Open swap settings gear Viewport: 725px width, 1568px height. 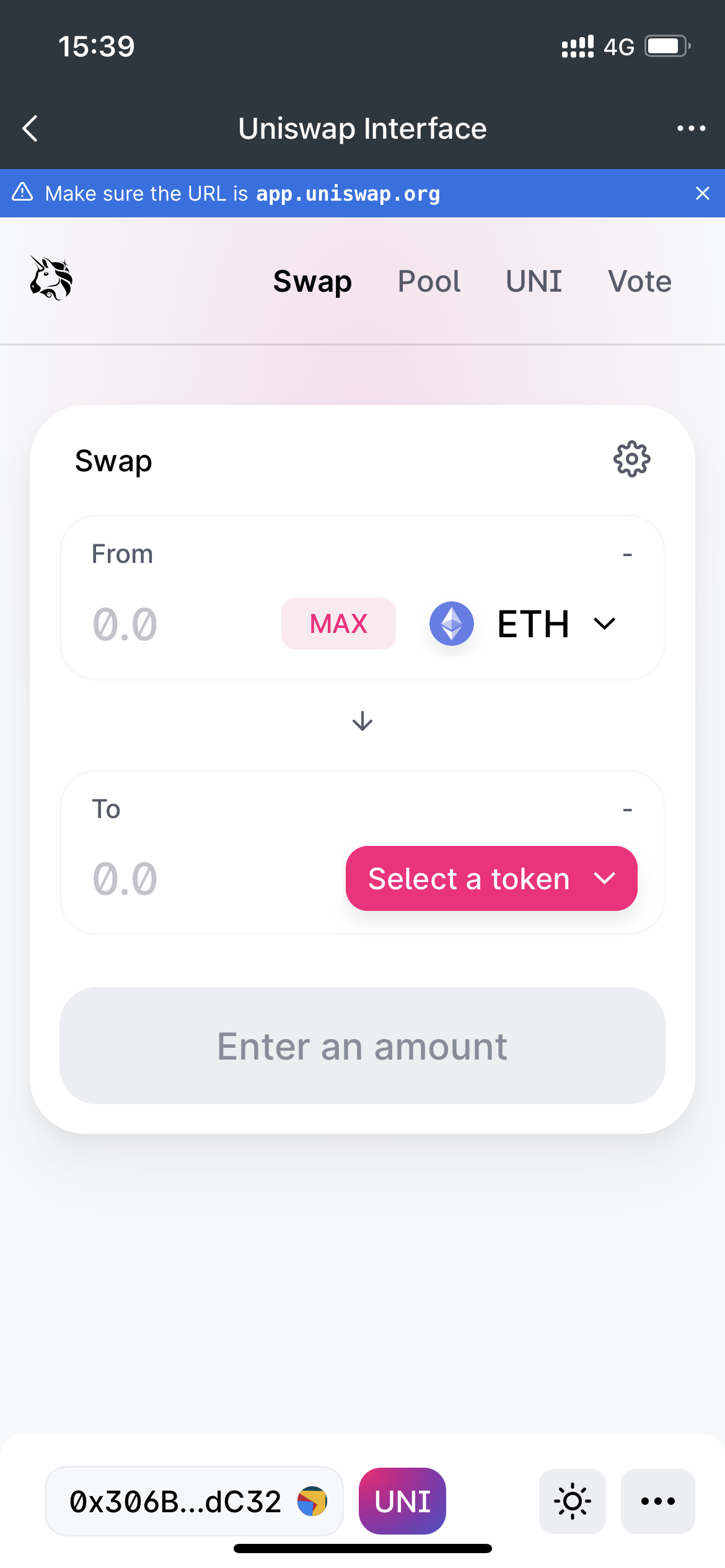(631, 459)
